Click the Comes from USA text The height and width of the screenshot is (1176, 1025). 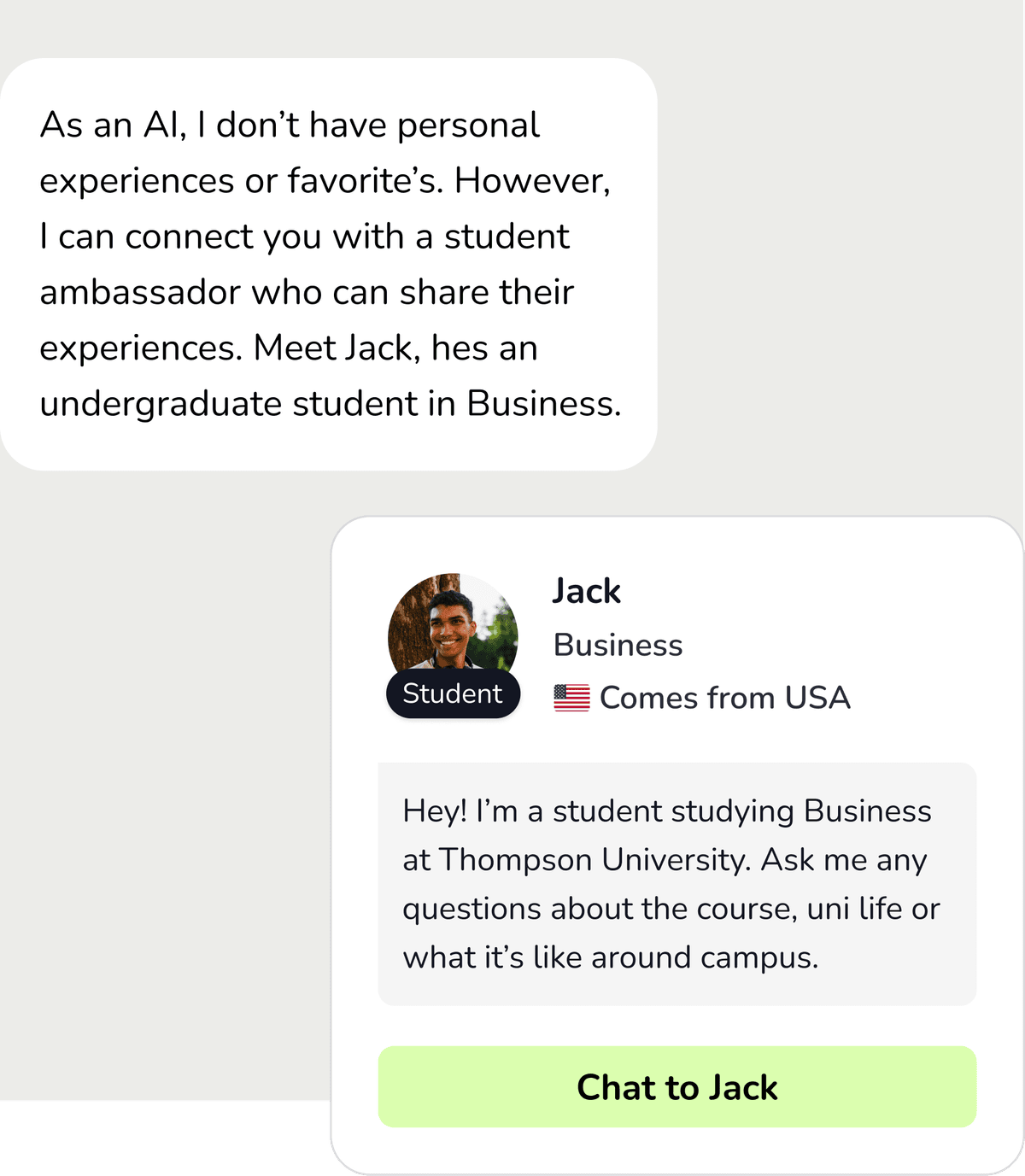725,698
